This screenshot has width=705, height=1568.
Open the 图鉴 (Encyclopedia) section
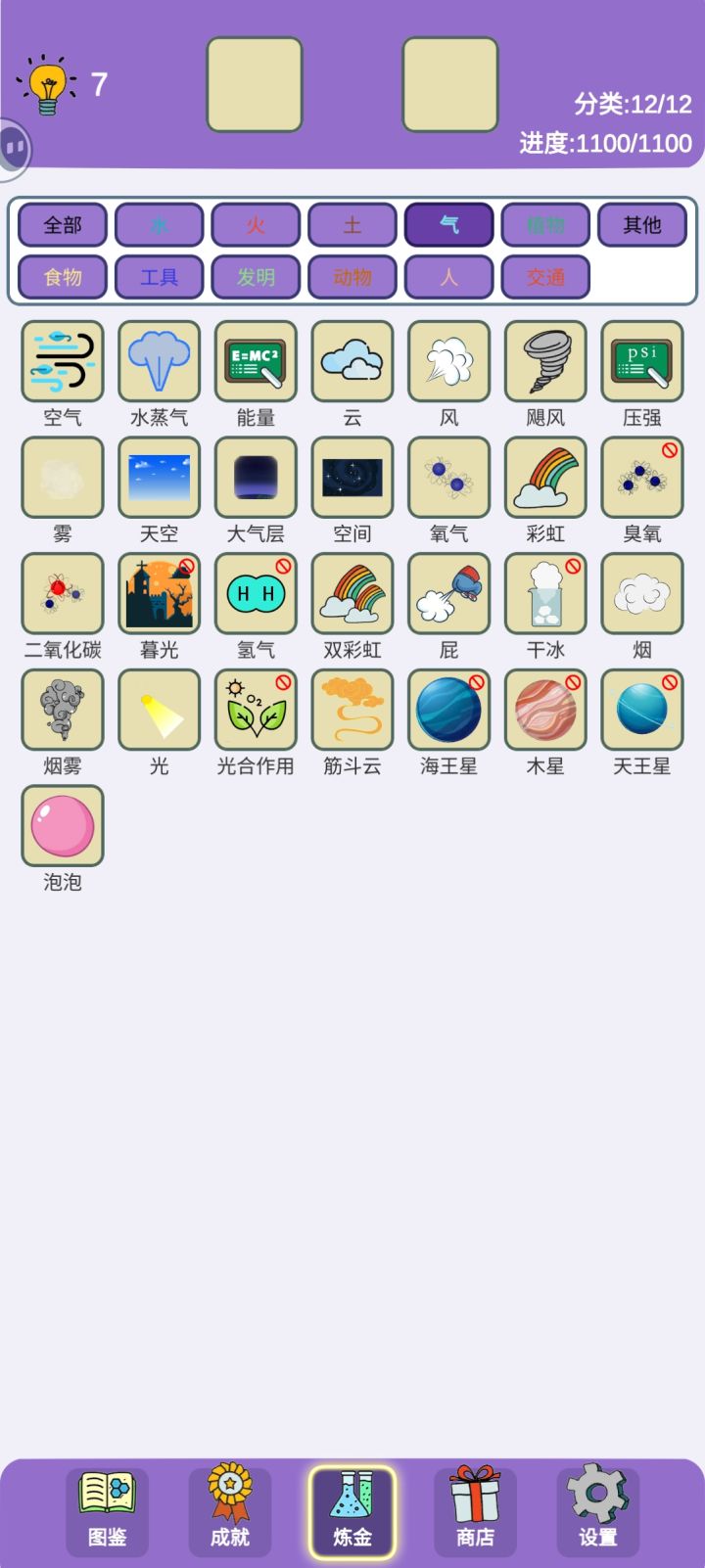click(108, 1510)
